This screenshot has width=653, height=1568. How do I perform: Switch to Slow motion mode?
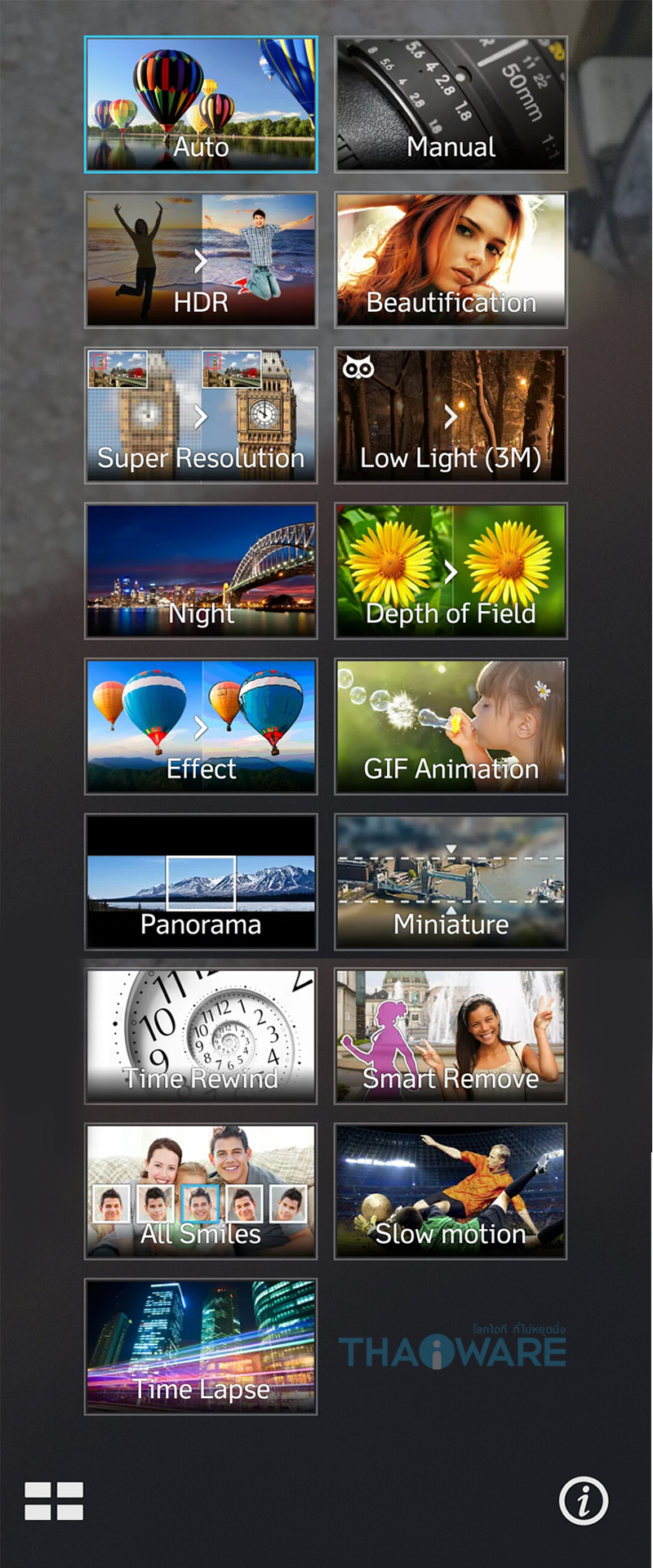[451, 1192]
